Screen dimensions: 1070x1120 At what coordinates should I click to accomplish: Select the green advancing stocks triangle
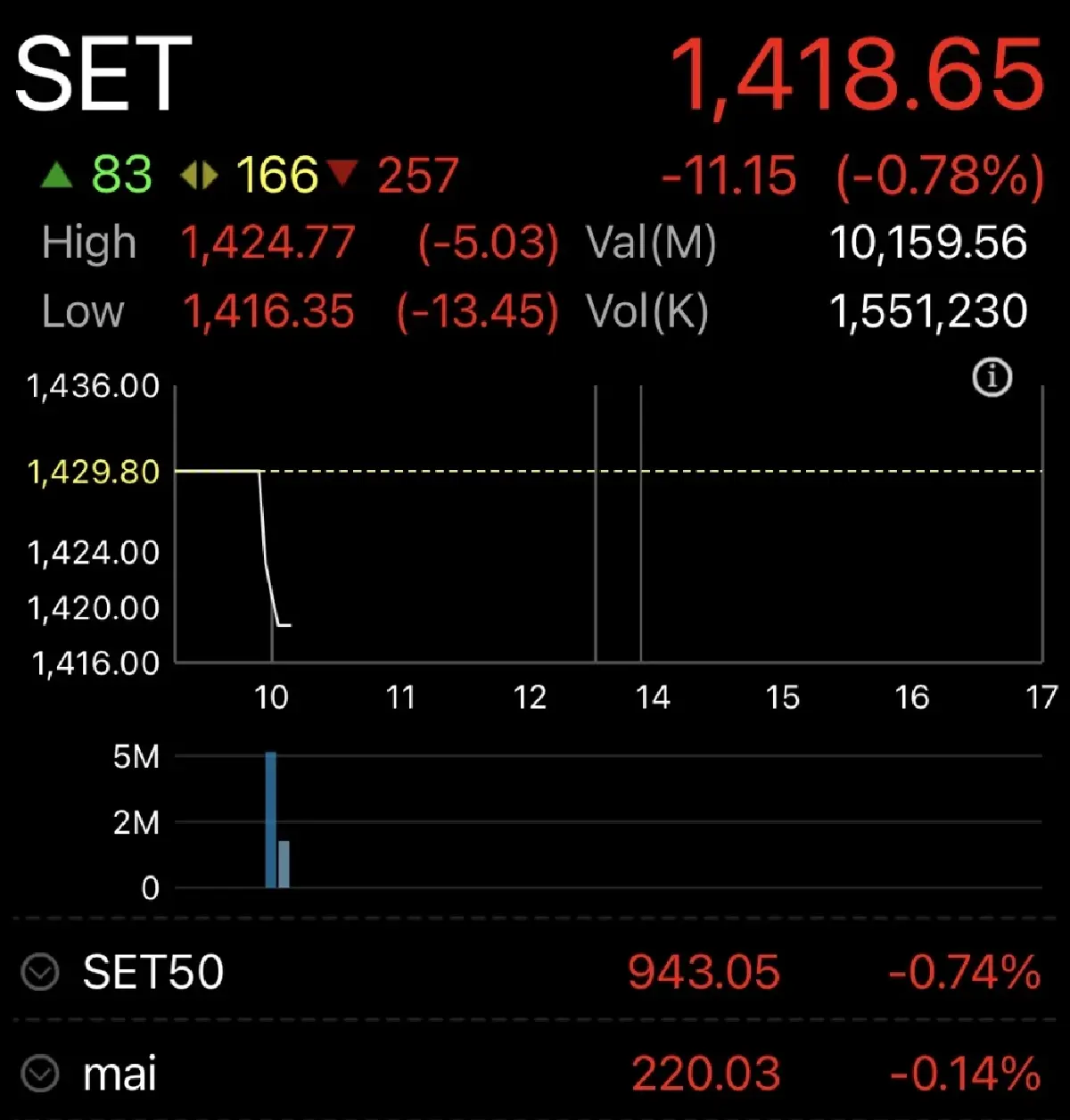click(55, 176)
